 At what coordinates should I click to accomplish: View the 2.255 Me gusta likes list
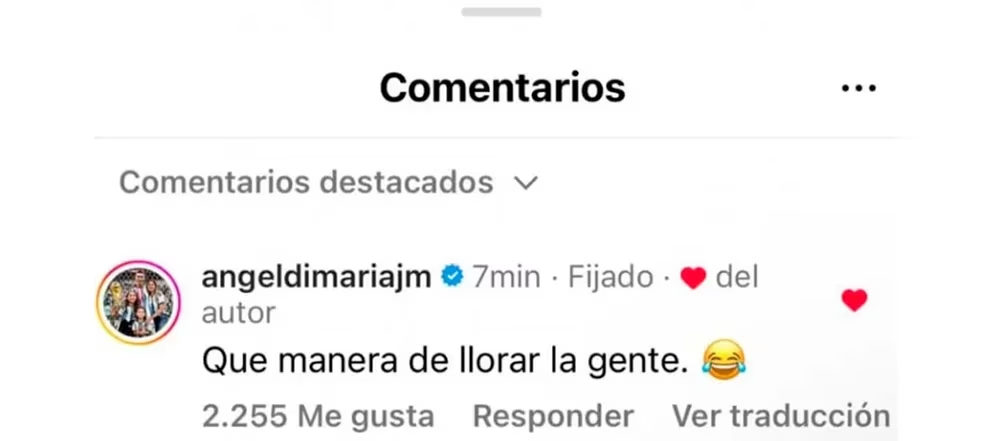(x=318, y=416)
